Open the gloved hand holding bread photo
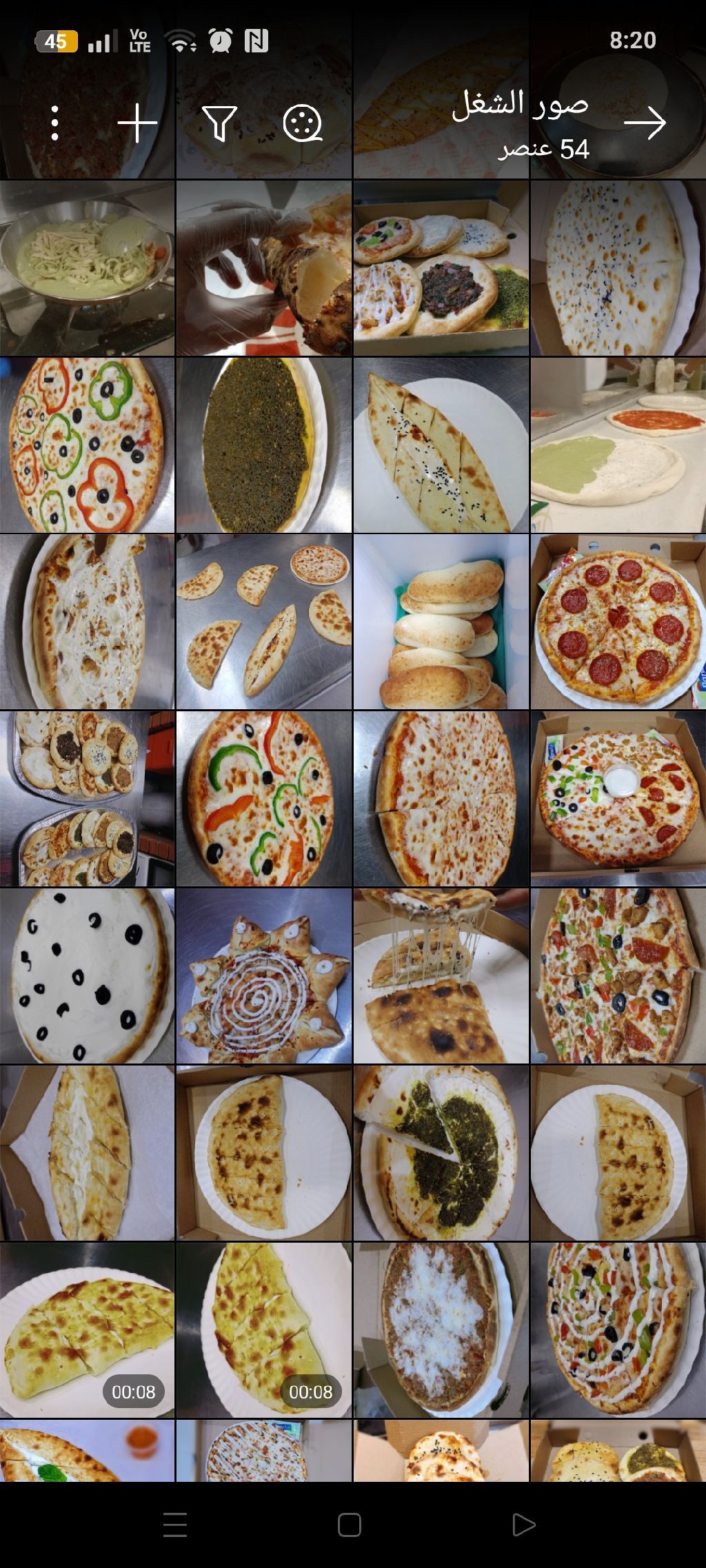This screenshot has height=1568, width=706. (x=264, y=268)
